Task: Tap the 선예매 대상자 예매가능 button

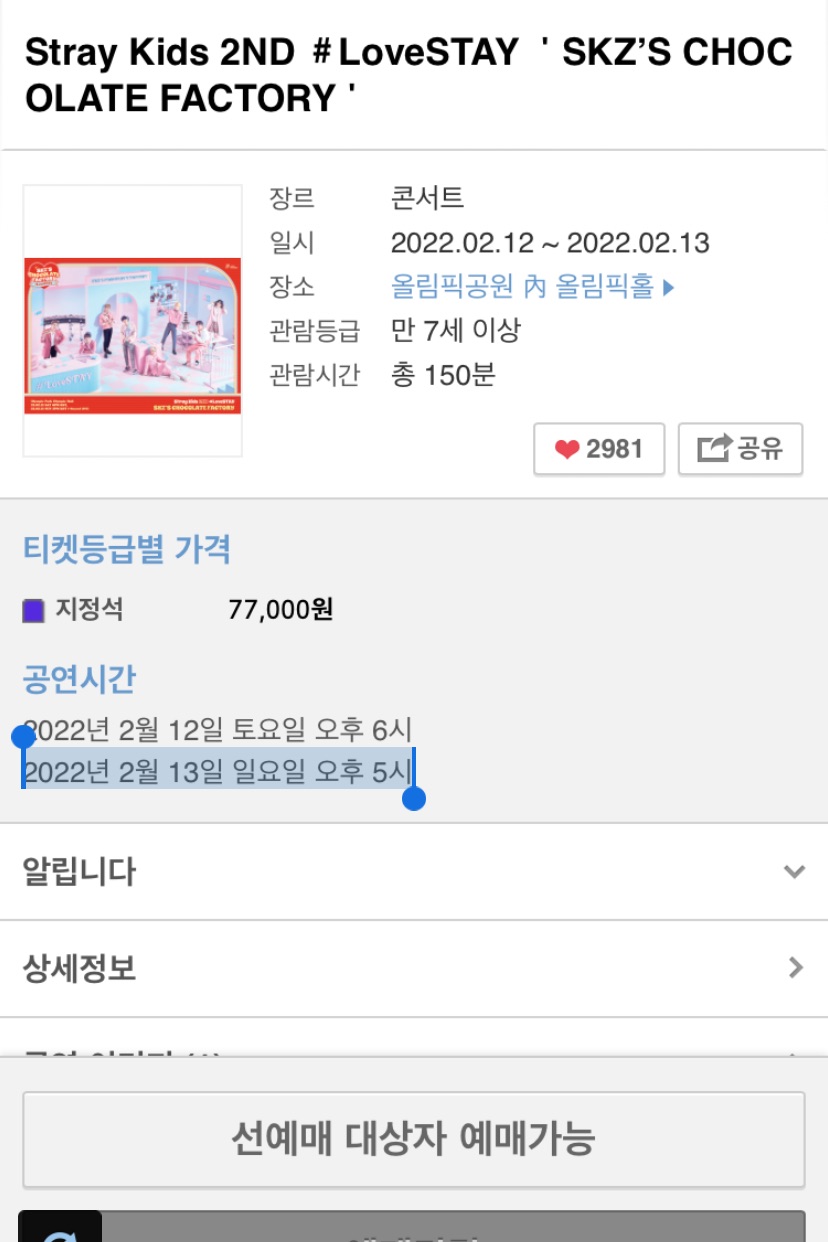Action: pos(413,1139)
